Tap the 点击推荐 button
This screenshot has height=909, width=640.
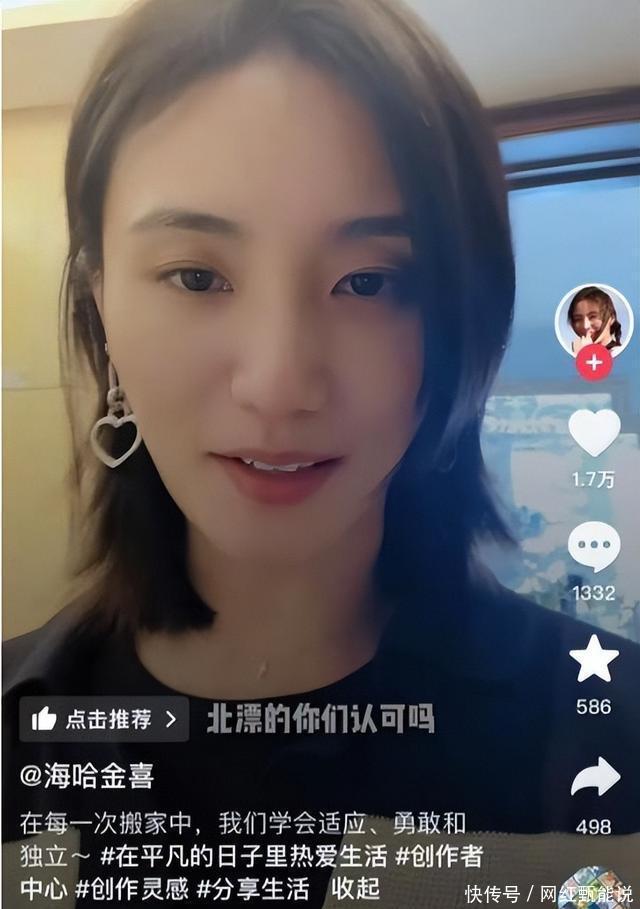pos(104,718)
